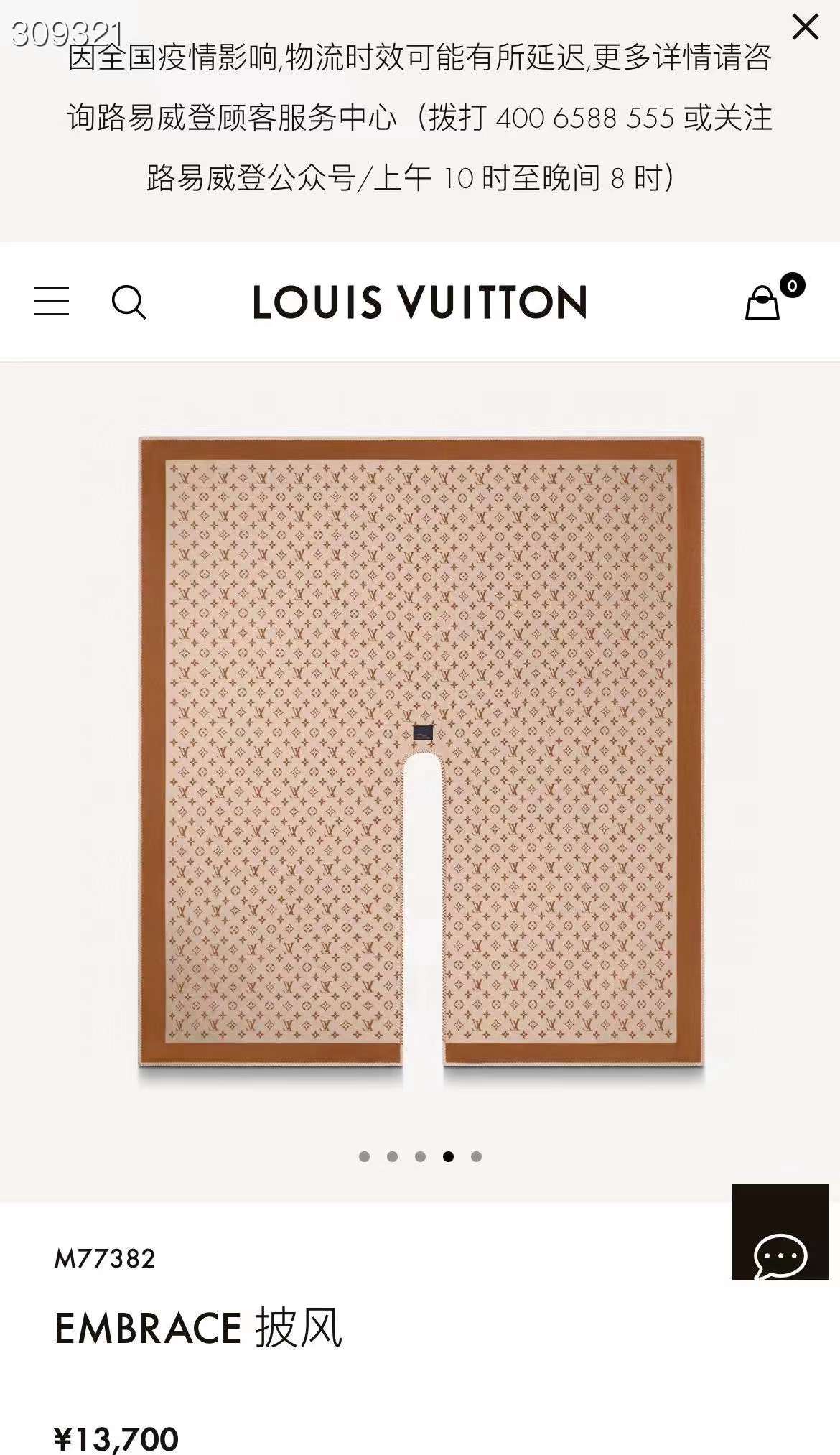
Task: Open the search magnifier icon
Action: 129,302
